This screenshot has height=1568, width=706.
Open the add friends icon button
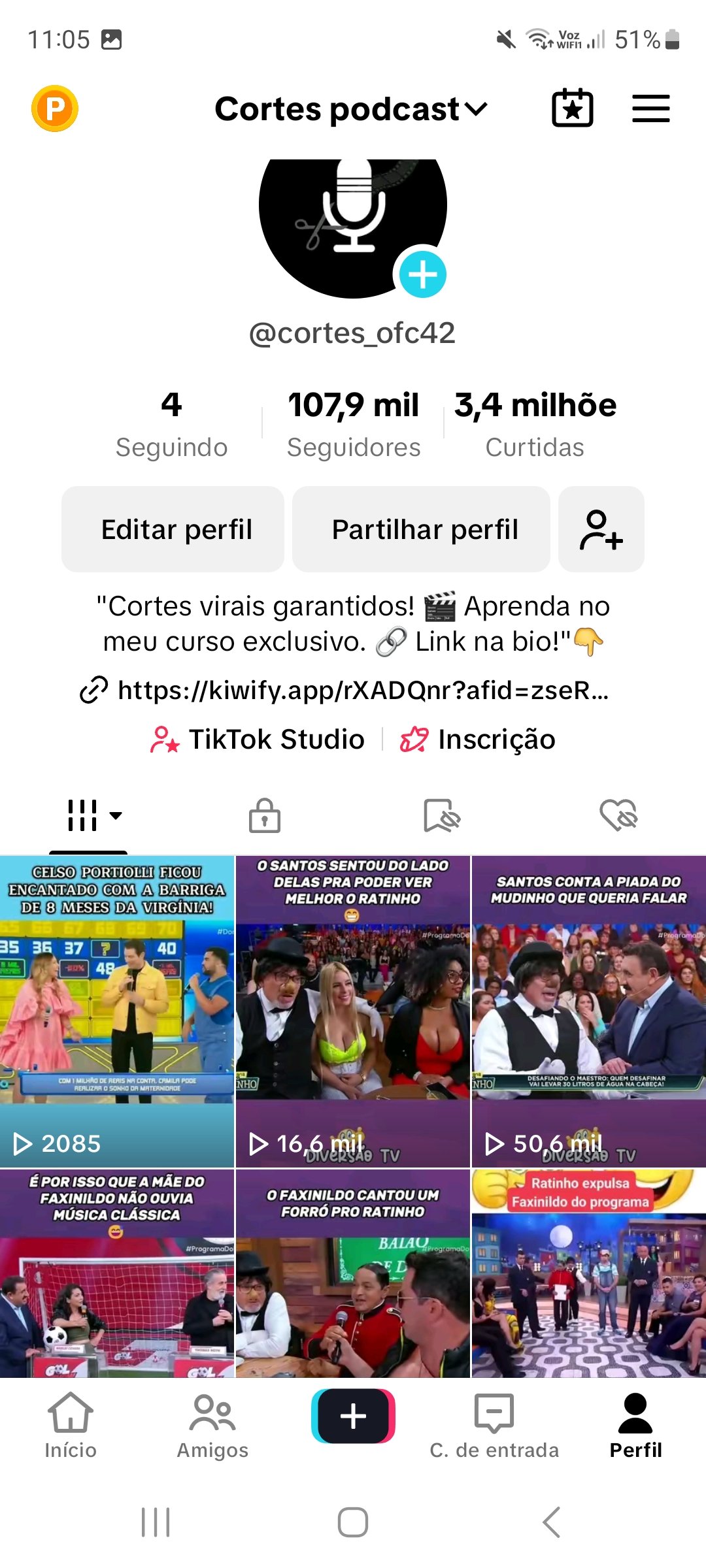601,529
